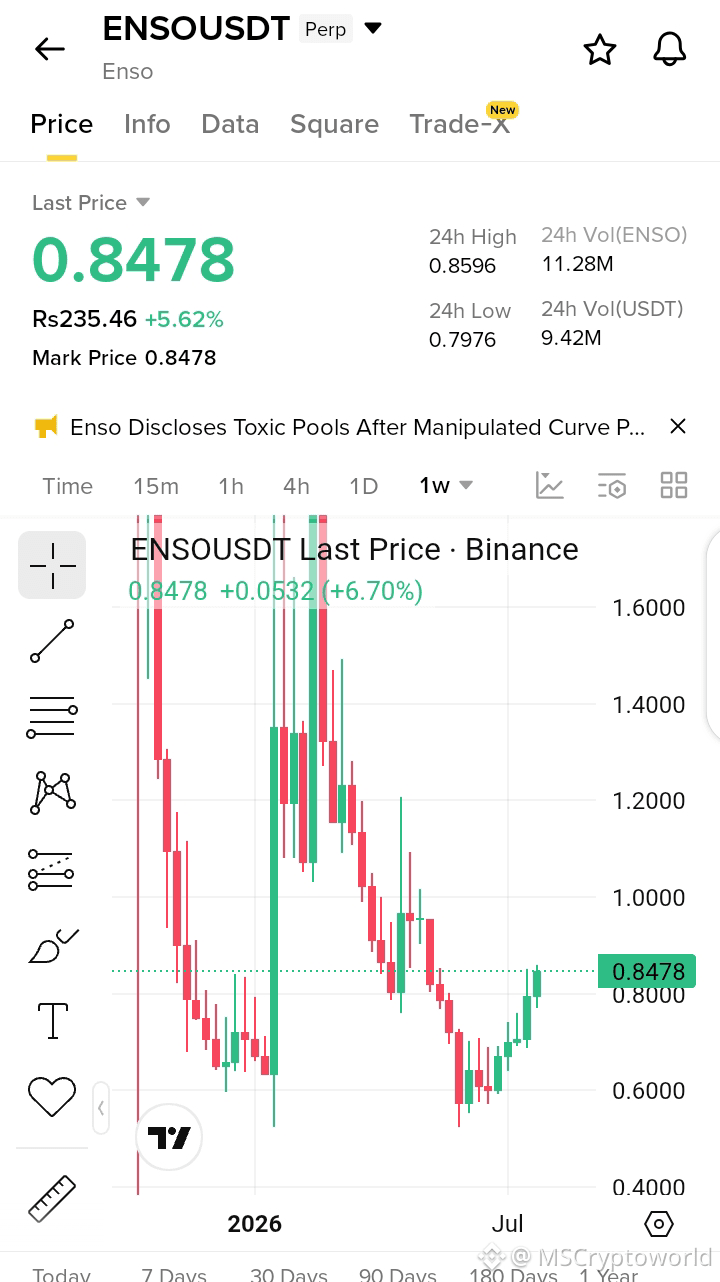Expand the Last Price dropdown
720x1282 pixels.
point(142,202)
